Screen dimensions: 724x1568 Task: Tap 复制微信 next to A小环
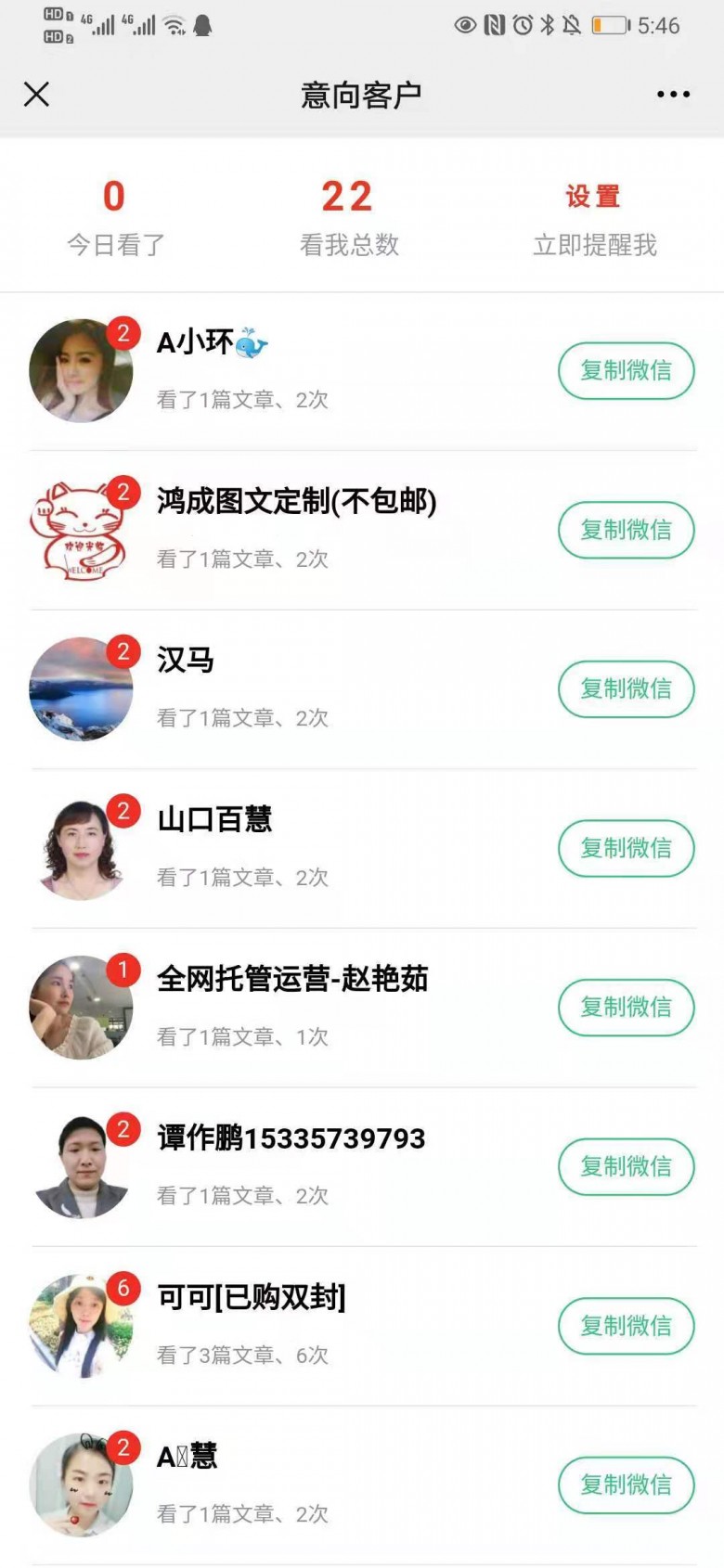(x=626, y=370)
